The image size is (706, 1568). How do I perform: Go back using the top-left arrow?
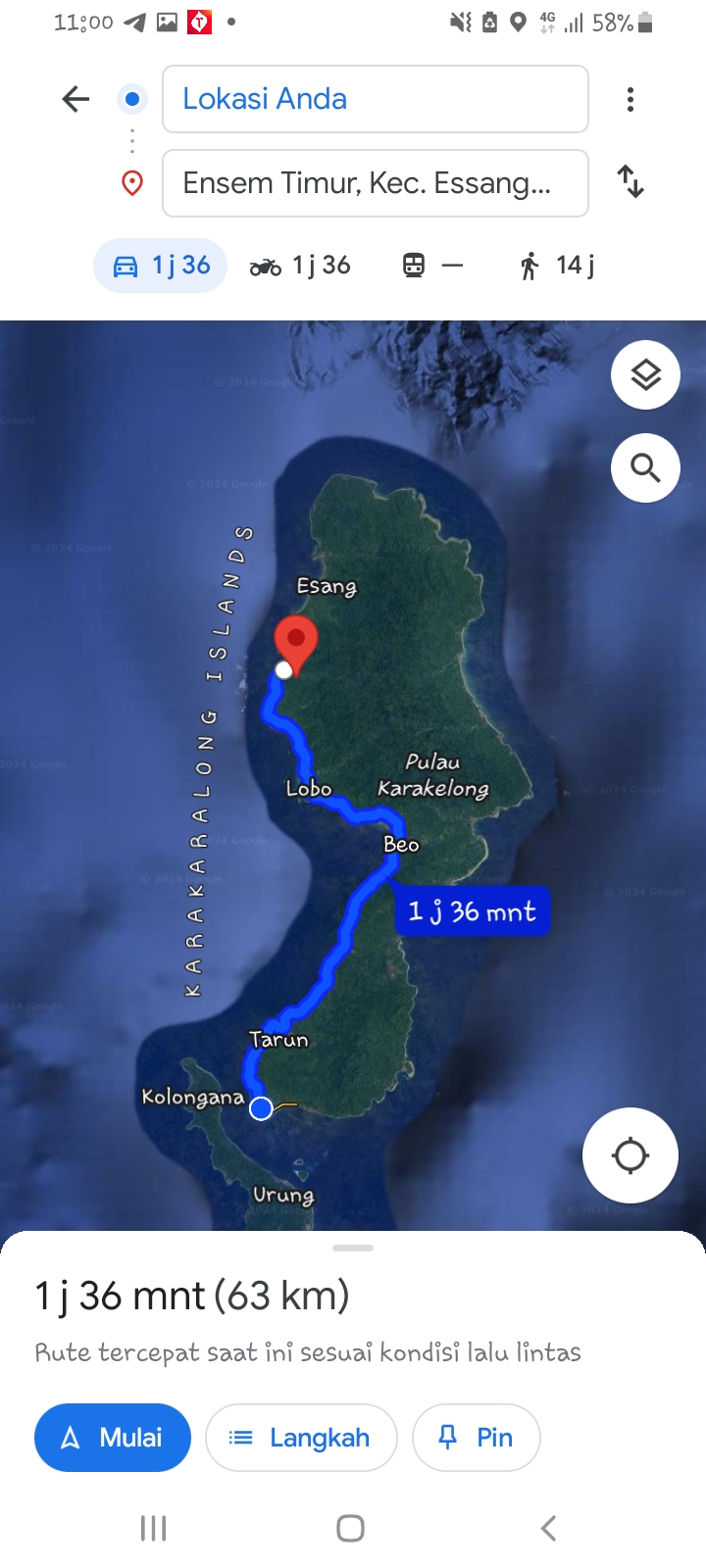coord(76,99)
